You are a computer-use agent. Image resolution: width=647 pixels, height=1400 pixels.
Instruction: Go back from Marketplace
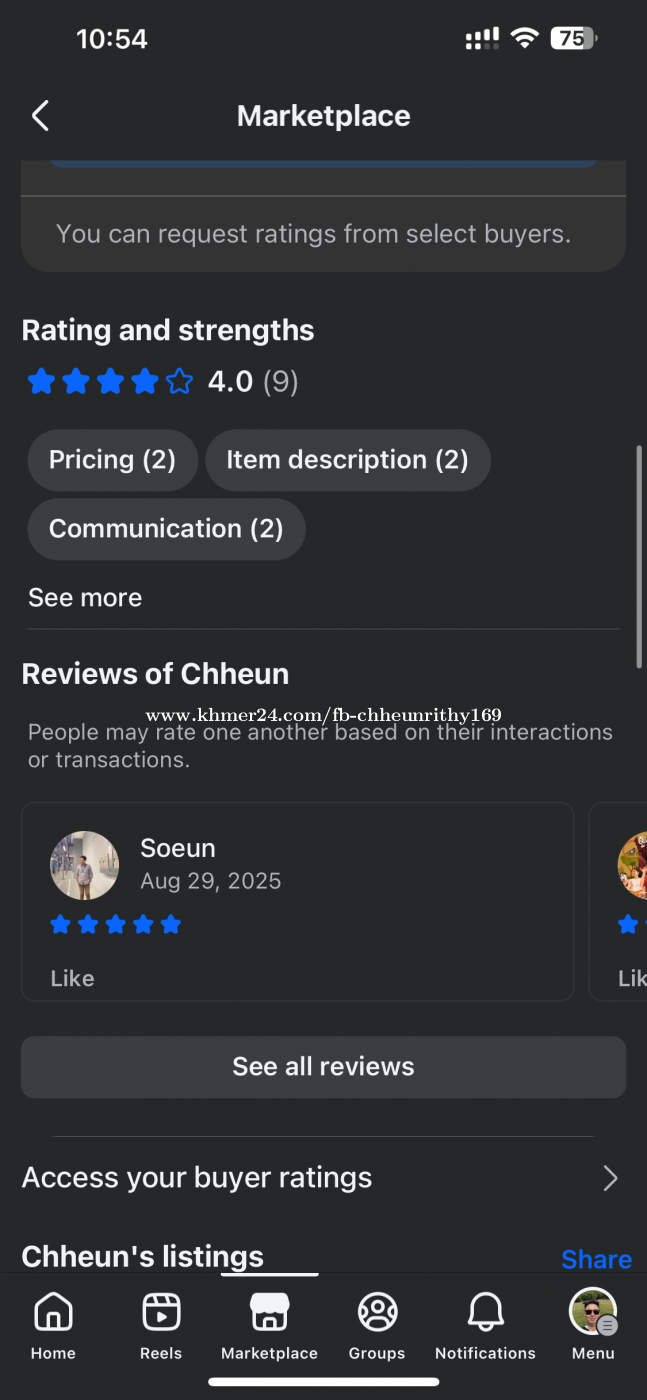[40, 116]
